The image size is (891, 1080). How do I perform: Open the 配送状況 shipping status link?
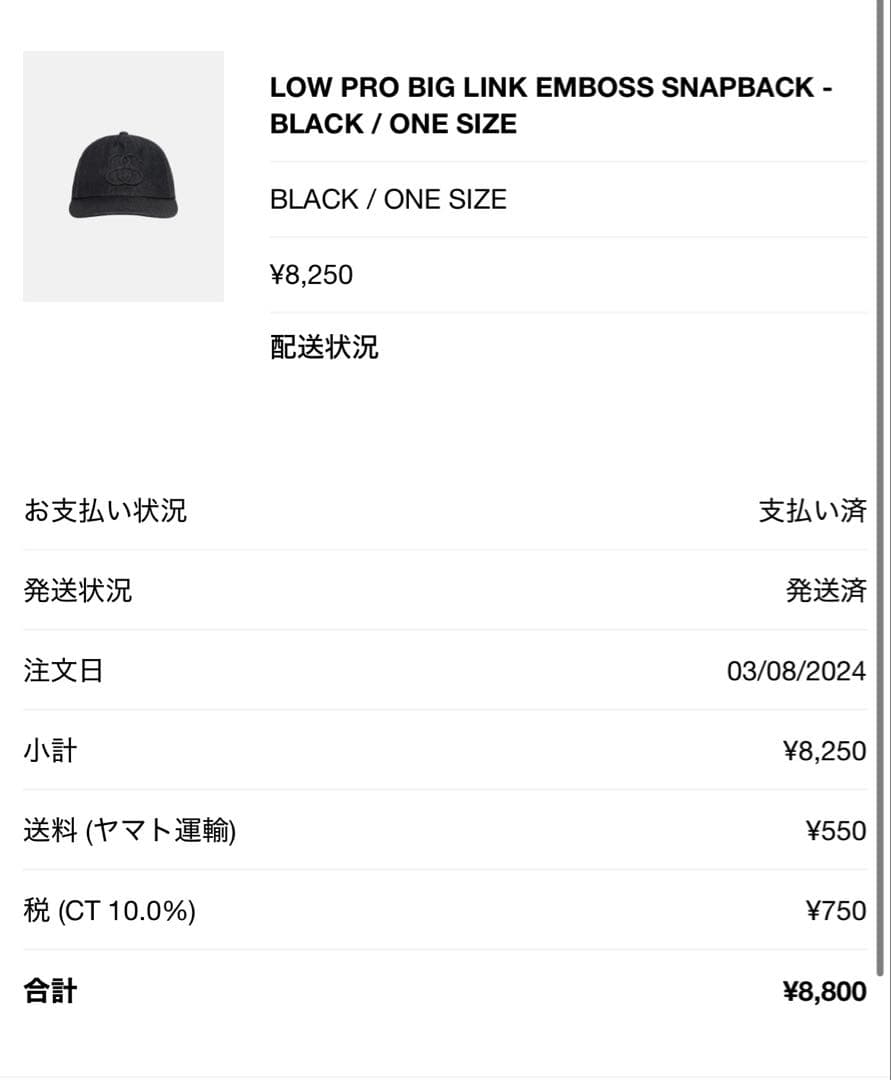tap(324, 348)
